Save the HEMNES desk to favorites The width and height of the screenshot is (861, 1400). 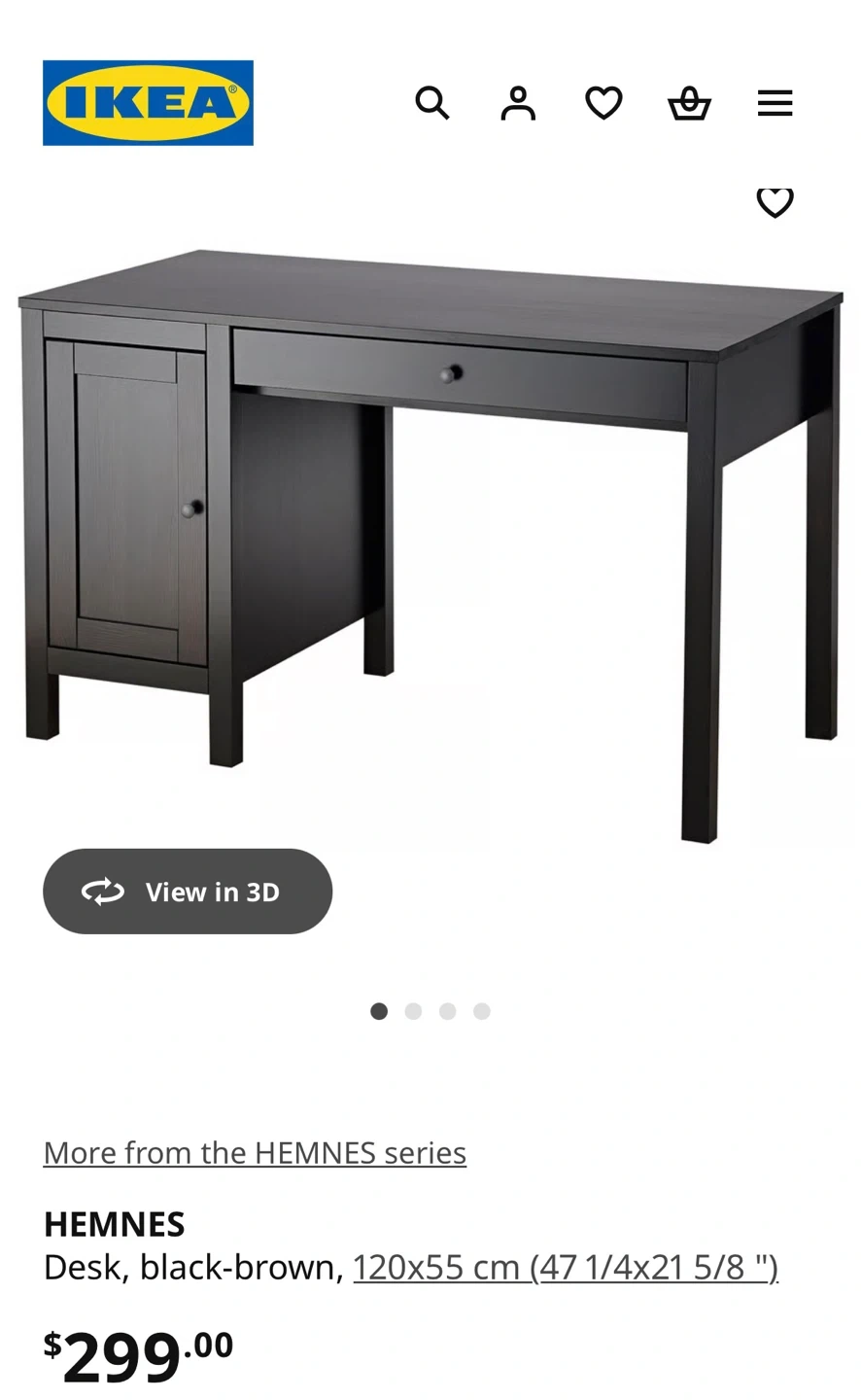pyautogui.click(x=775, y=202)
